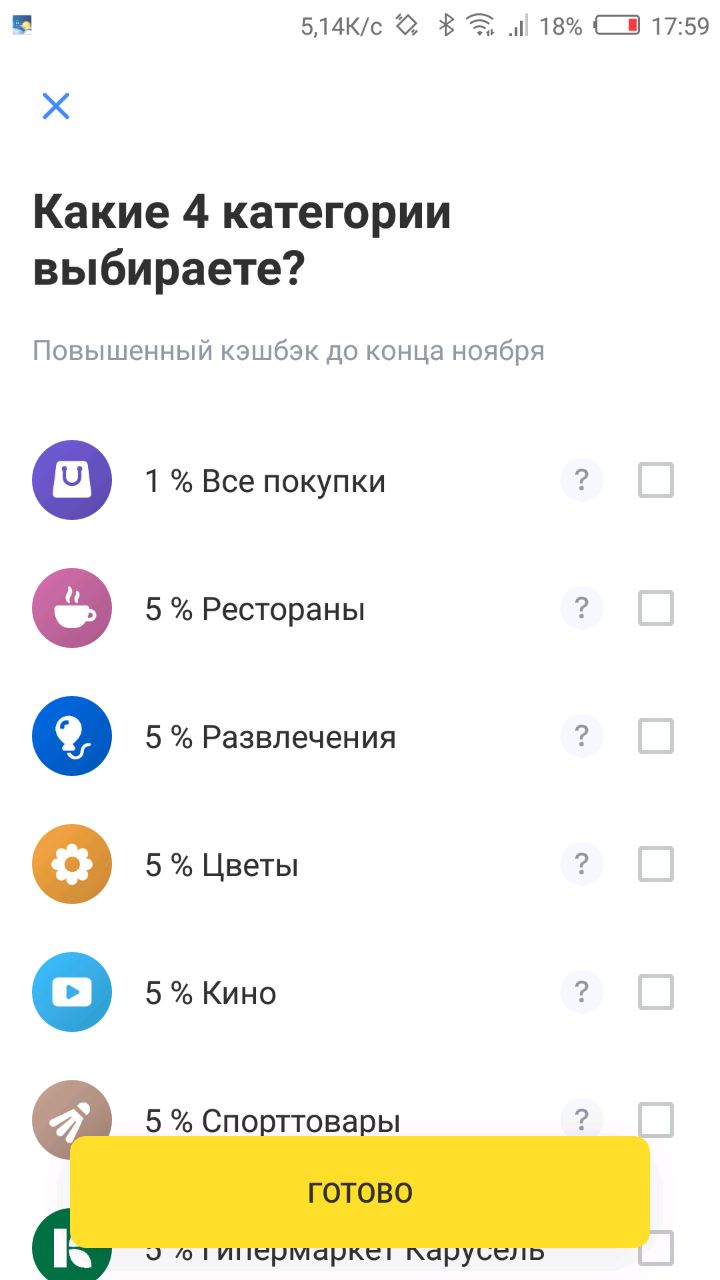Viewport: 720px width, 1280px height.
Task: Open help for "Все покупки"
Action: pyautogui.click(x=582, y=481)
